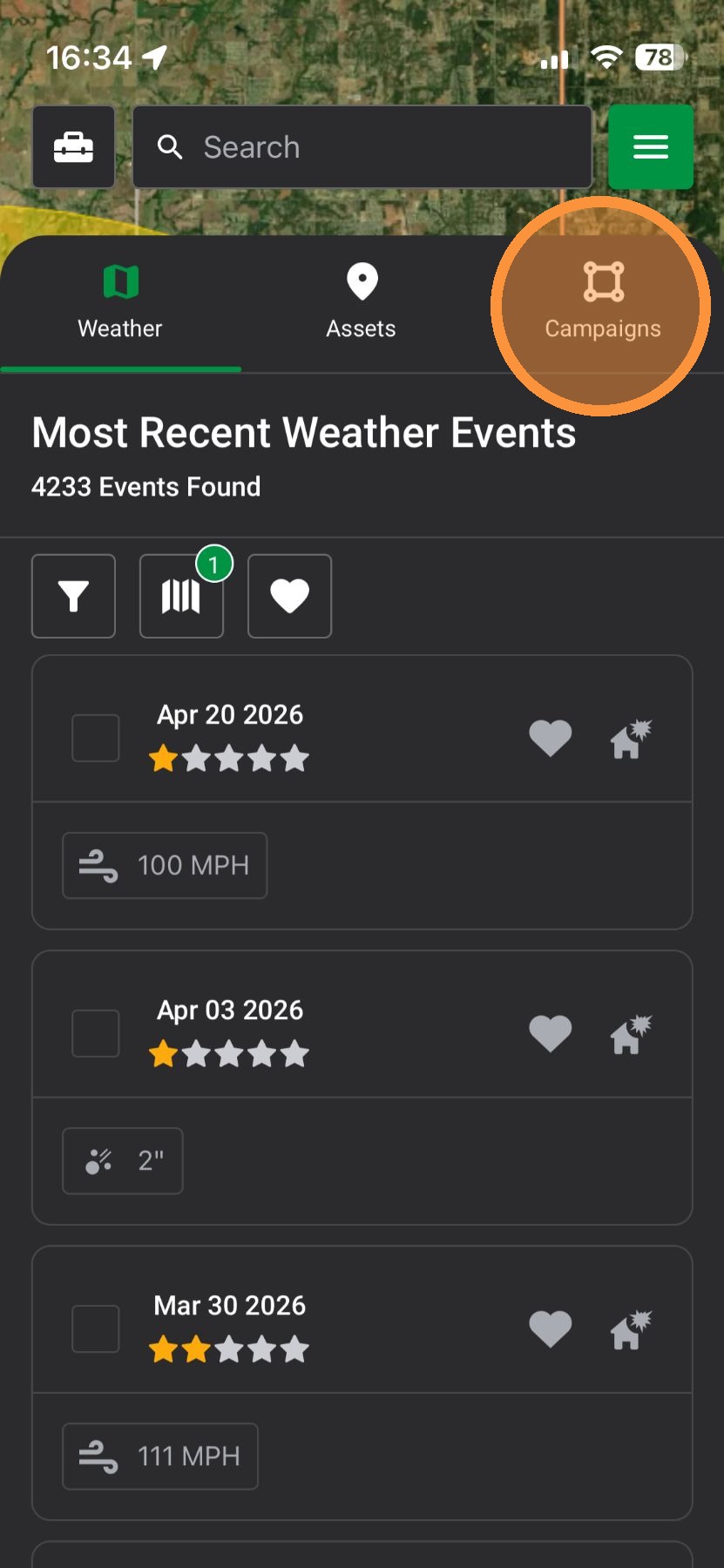Open the map layers button with badge
This screenshot has width=724, height=1568.
[x=181, y=597]
